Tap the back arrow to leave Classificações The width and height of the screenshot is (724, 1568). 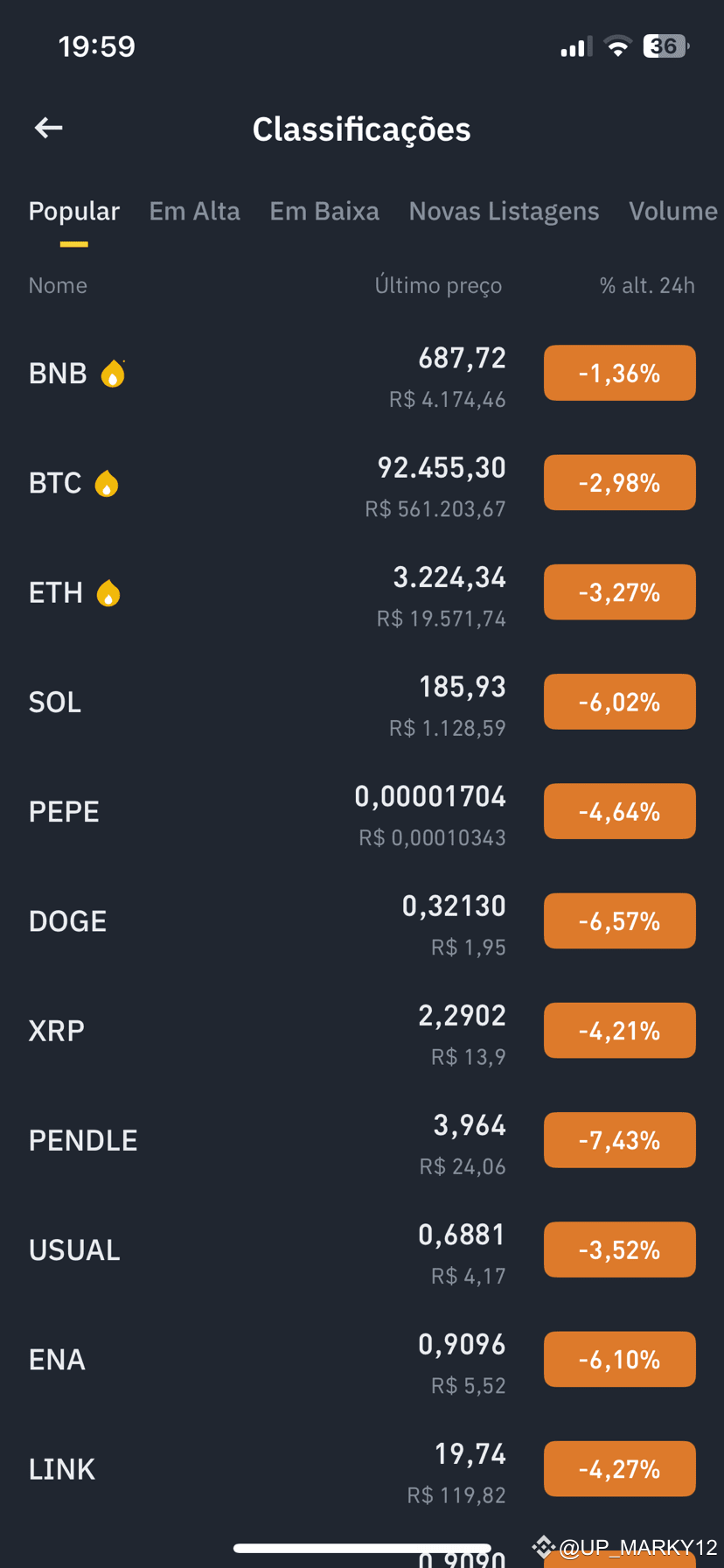click(48, 128)
